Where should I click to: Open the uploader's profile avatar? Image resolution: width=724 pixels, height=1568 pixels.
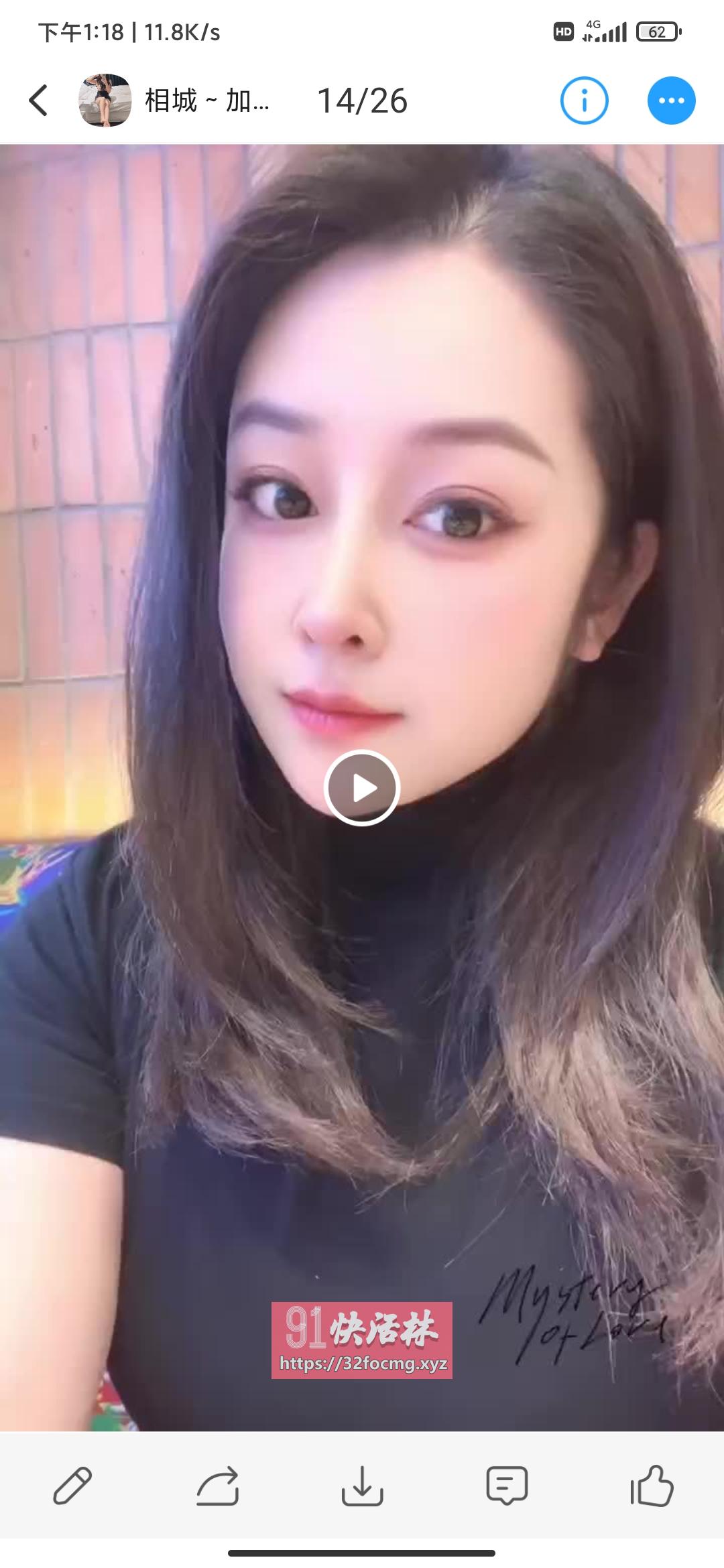pyautogui.click(x=105, y=101)
